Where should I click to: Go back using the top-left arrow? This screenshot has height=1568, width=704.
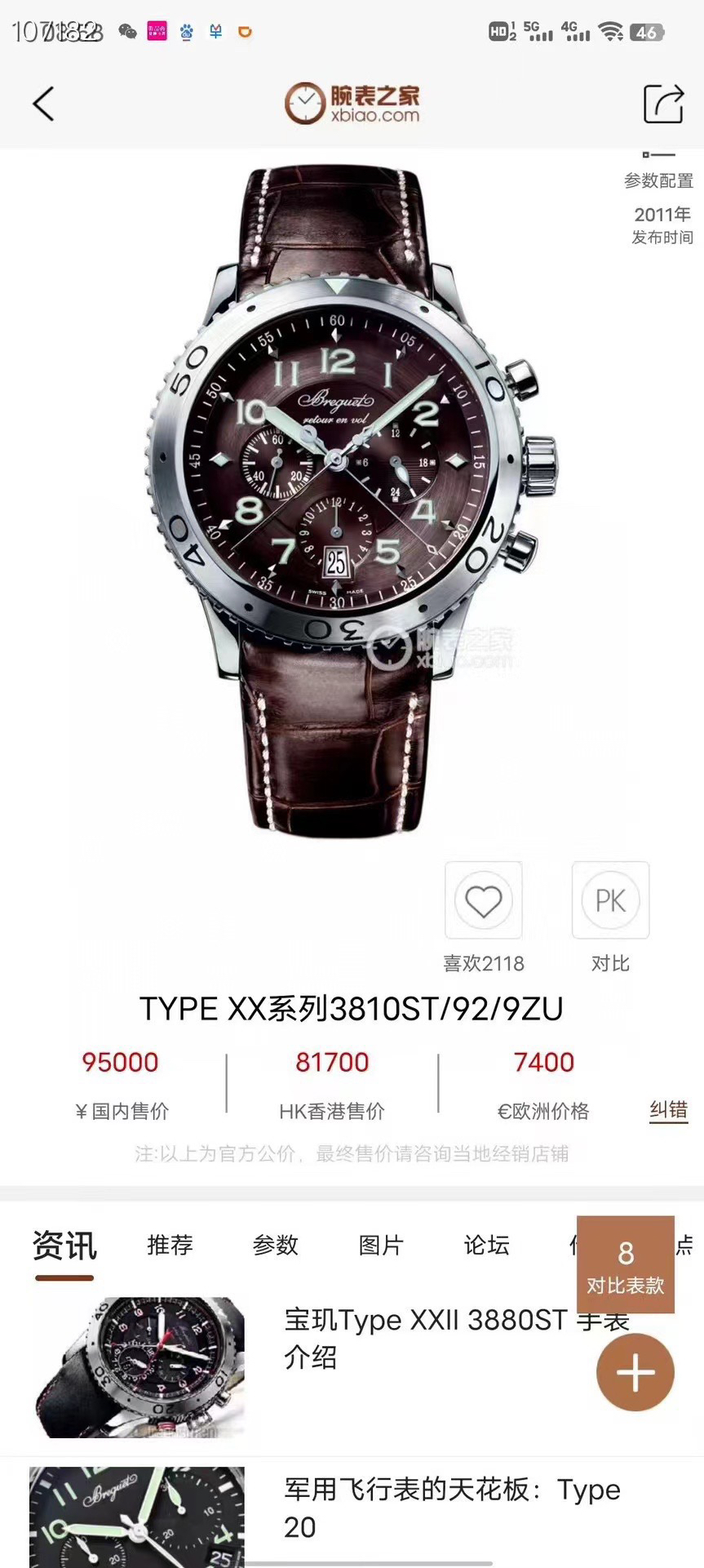click(x=44, y=104)
